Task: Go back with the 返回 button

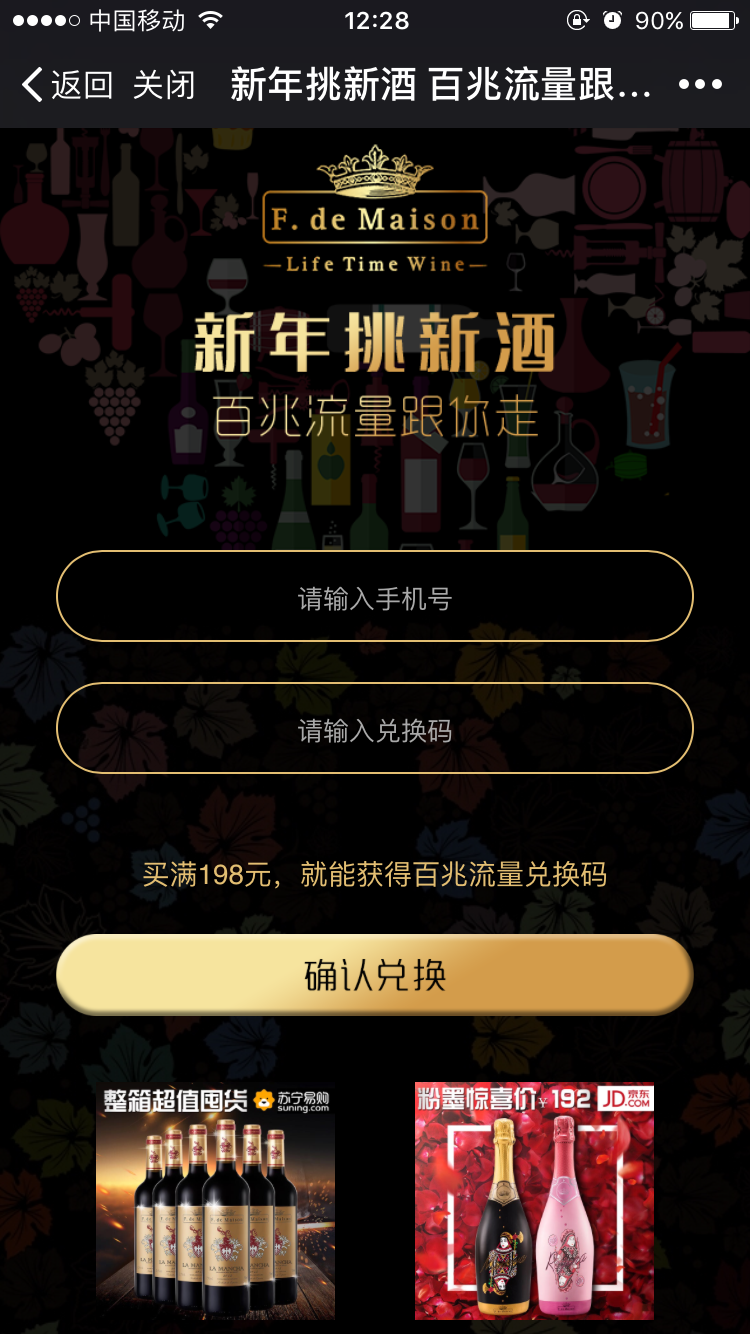Action: click(67, 85)
